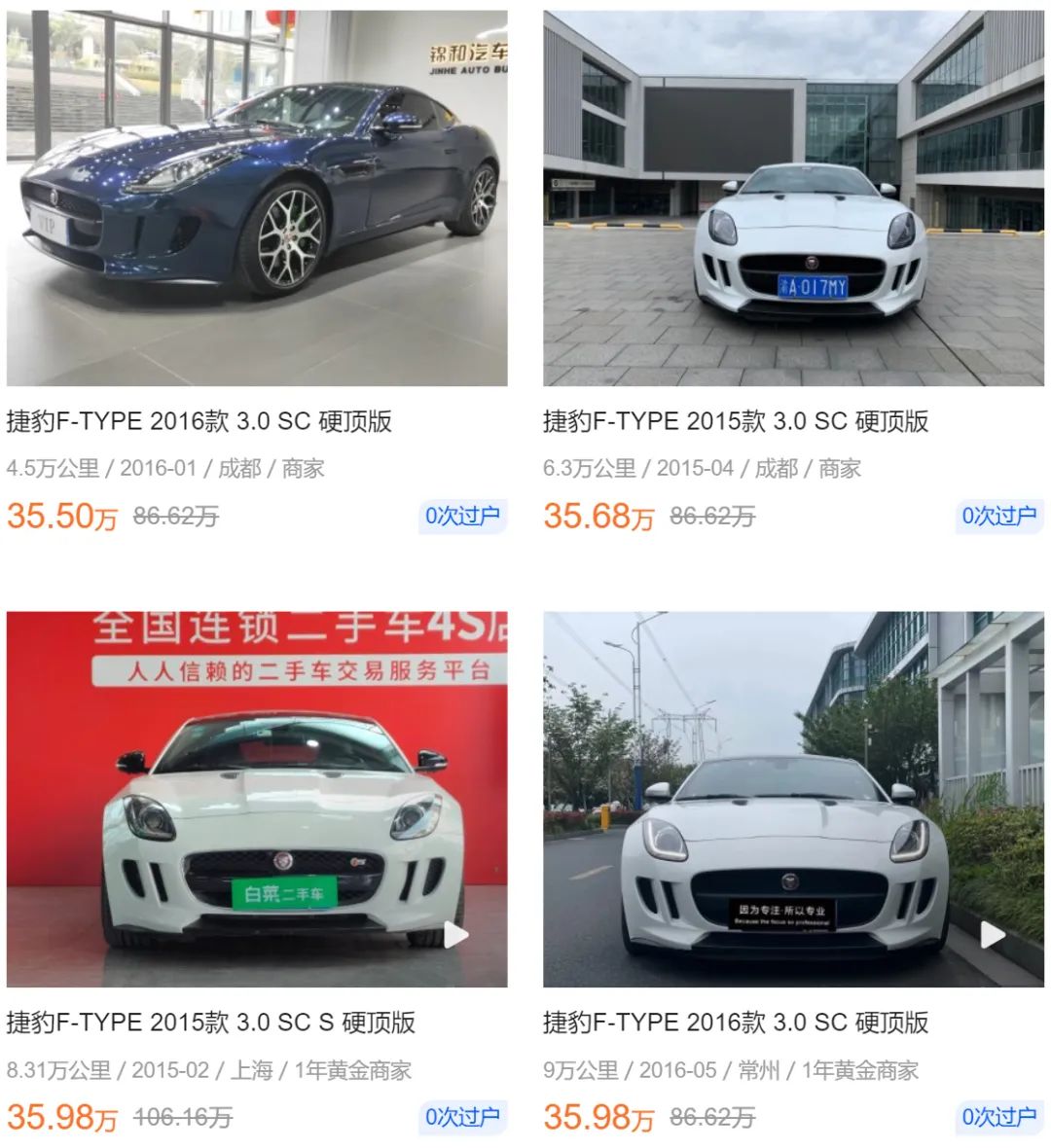Click the 4.5万公里 mileage text
Viewport: 1051px width, 1148px height.
tap(54, 467)
